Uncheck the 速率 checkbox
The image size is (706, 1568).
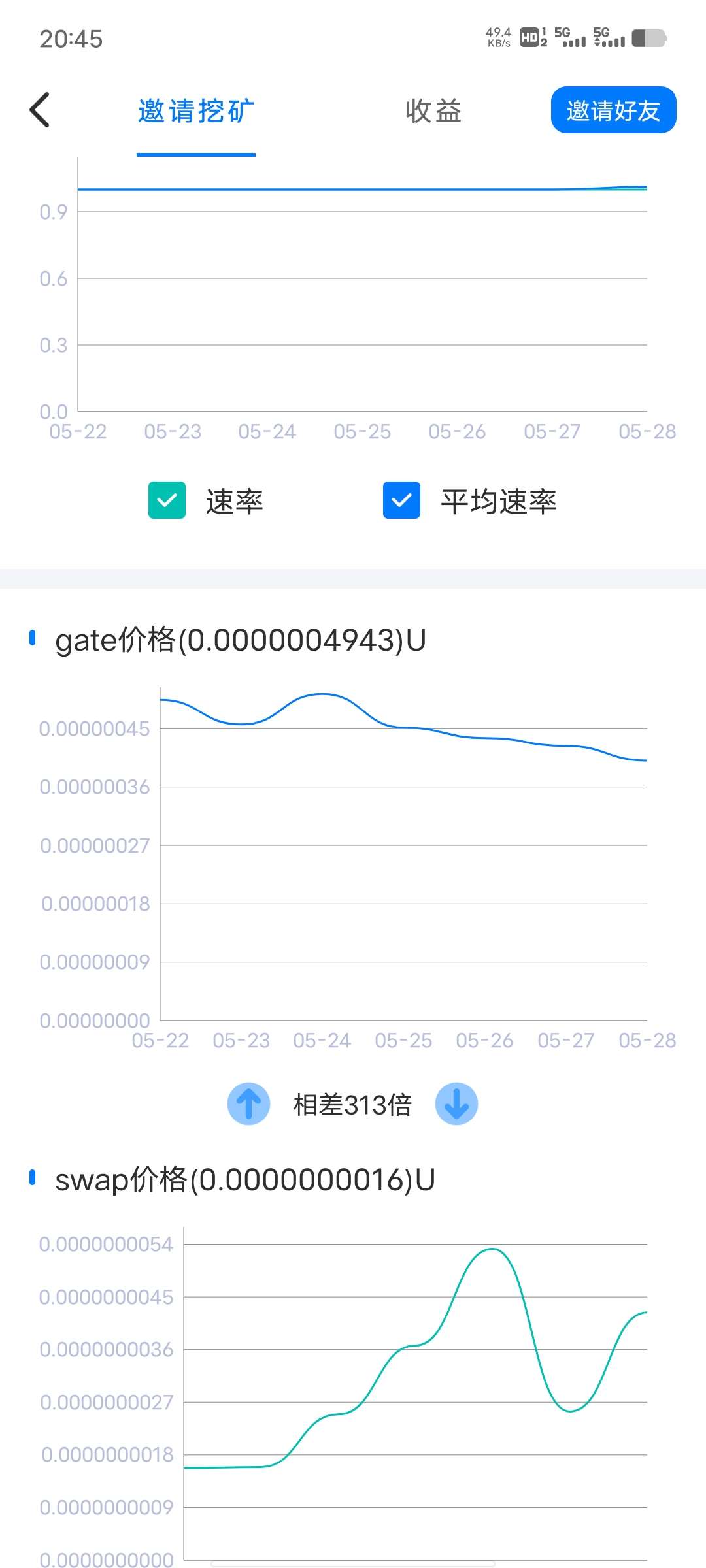pos(167,500)
